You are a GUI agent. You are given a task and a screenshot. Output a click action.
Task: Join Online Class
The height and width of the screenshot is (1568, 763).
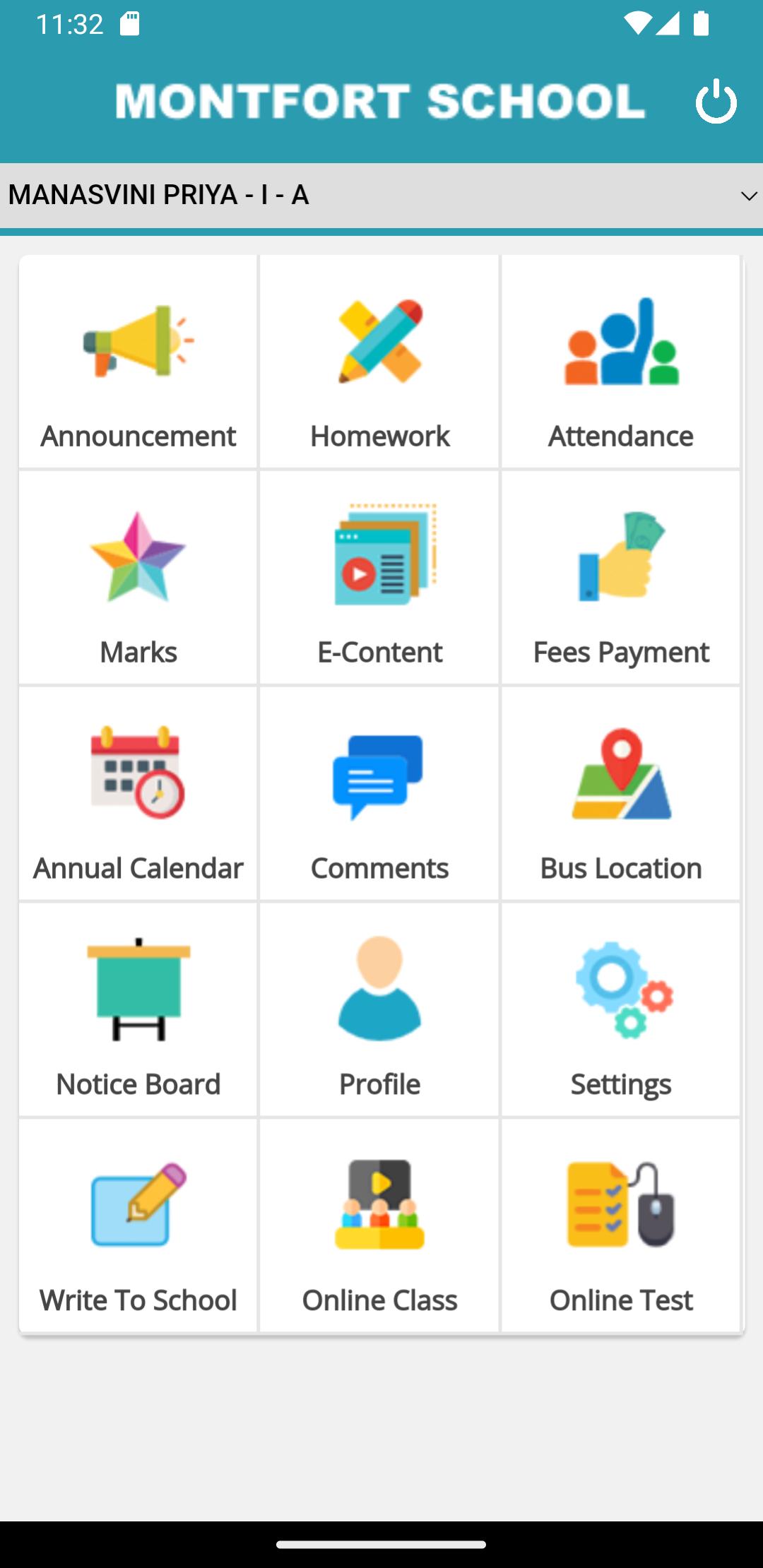point(379,1226)
